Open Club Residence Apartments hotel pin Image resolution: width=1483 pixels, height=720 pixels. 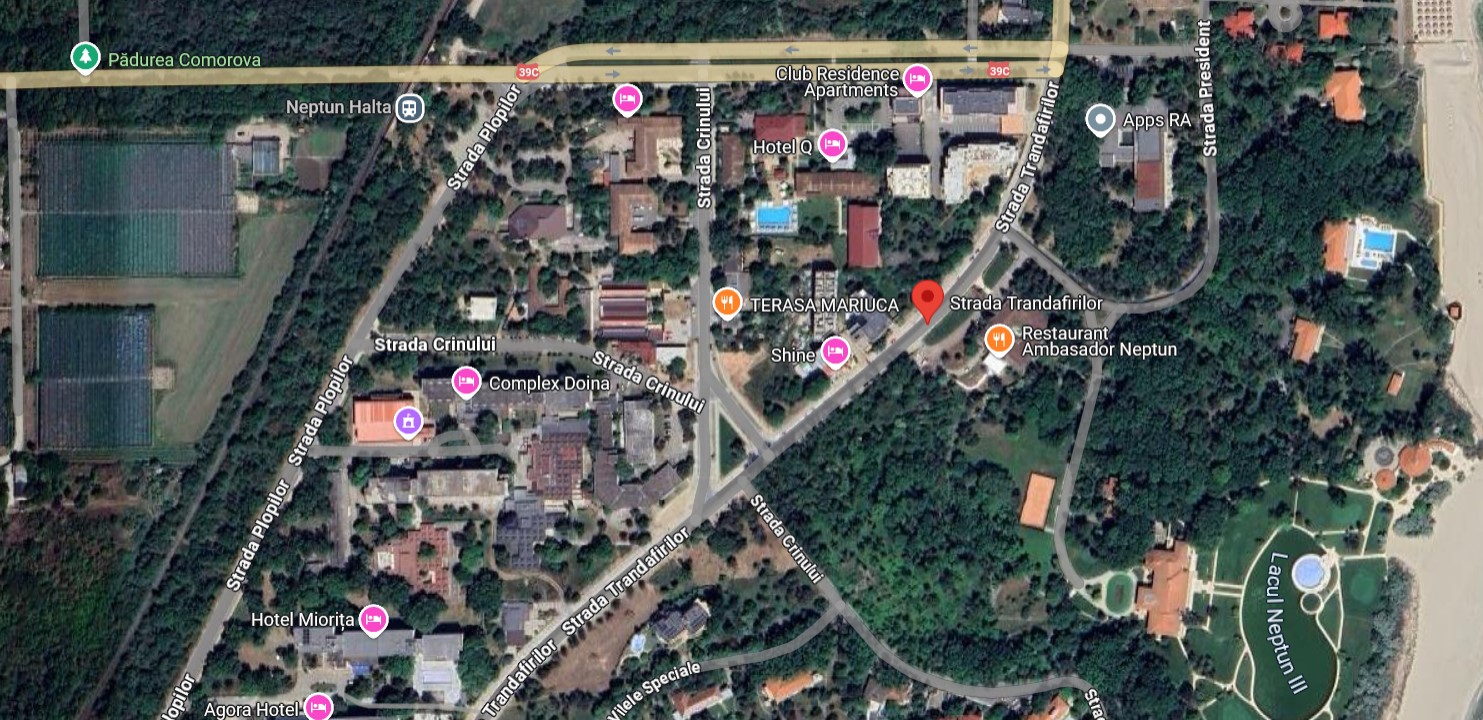(x=916, y=79)
